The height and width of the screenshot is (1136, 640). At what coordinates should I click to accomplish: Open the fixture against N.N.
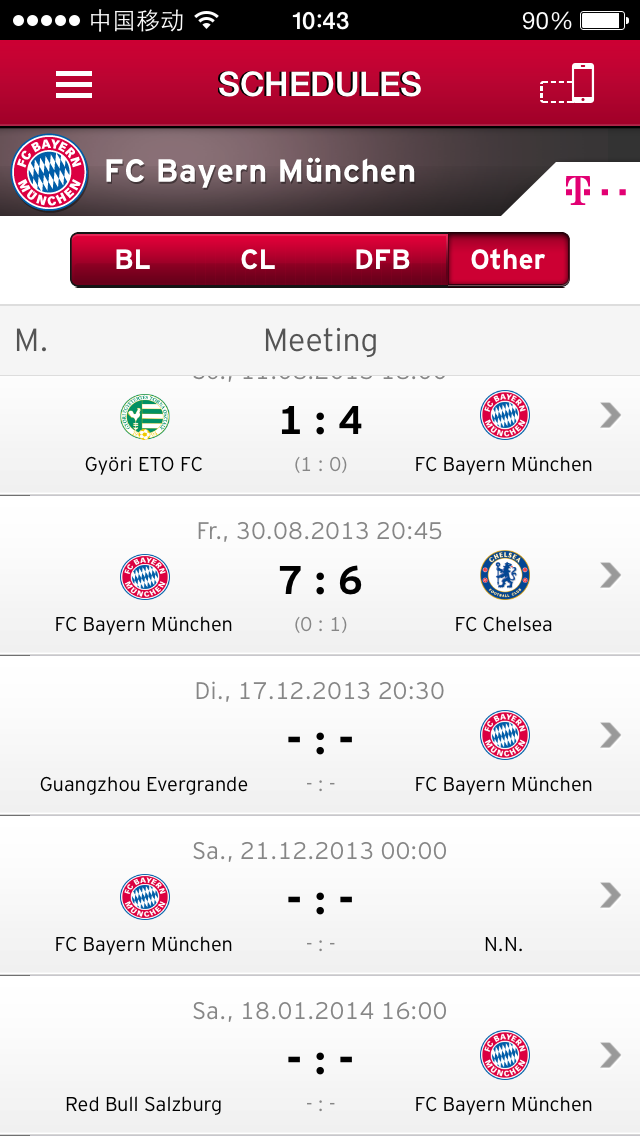320,897
